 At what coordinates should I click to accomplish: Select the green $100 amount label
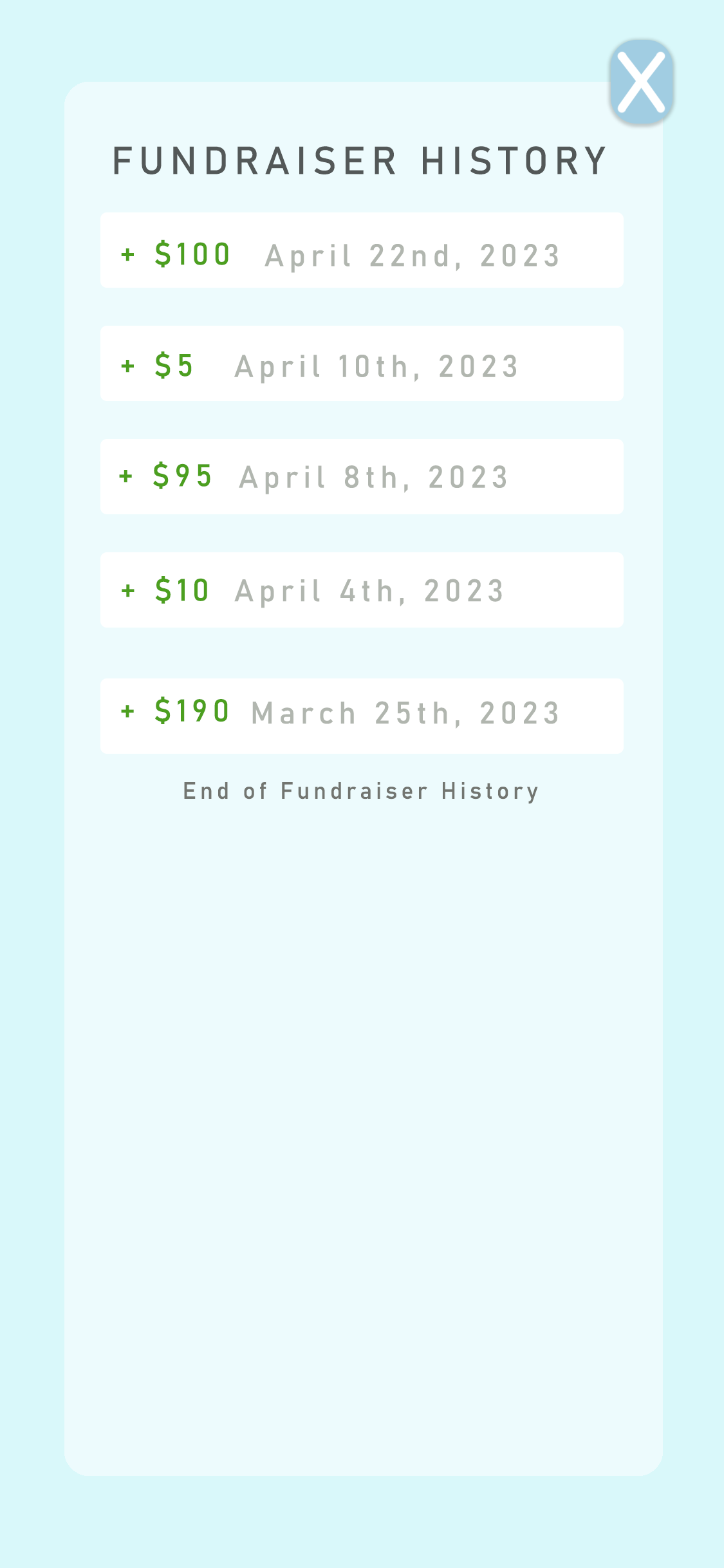tap(190, 255)
